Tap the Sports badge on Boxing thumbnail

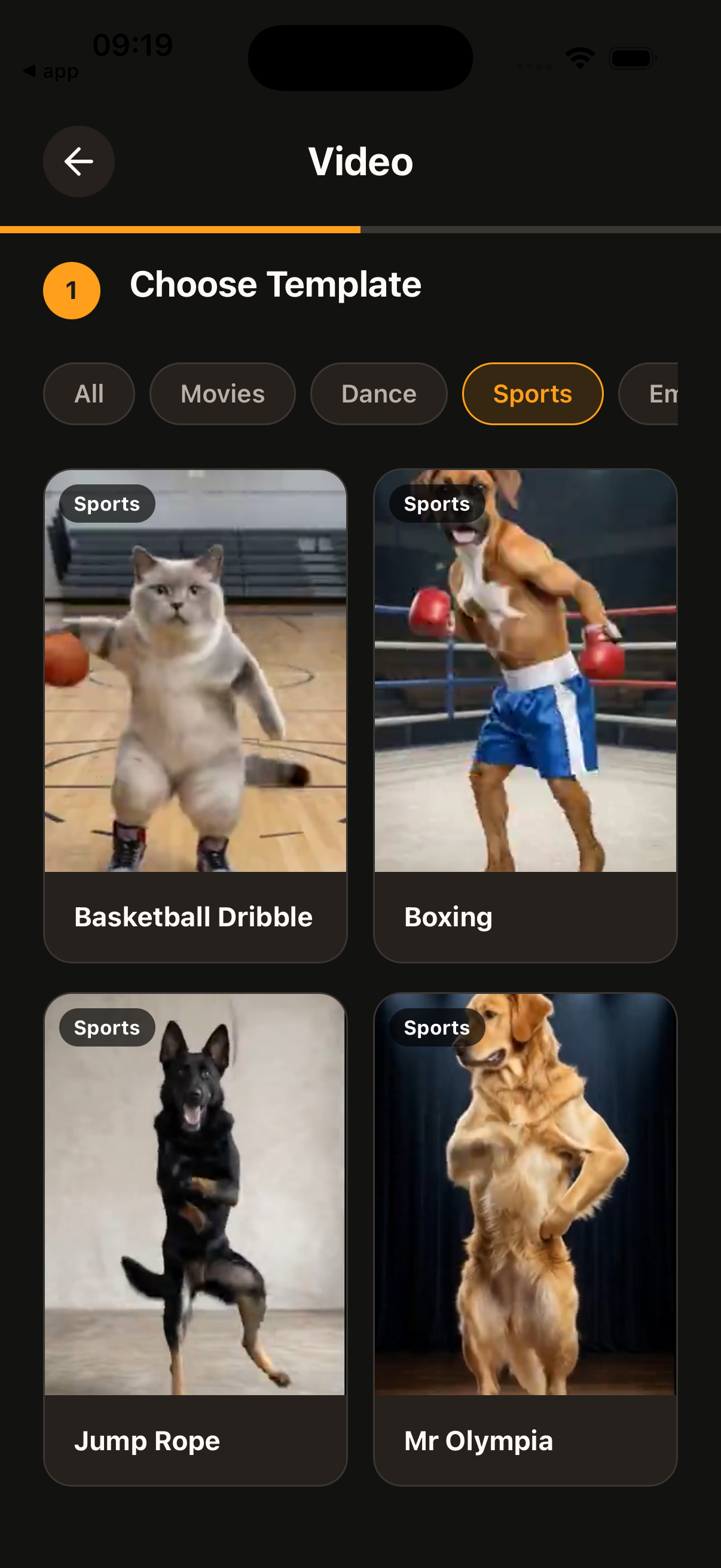(x=437, y=504)
